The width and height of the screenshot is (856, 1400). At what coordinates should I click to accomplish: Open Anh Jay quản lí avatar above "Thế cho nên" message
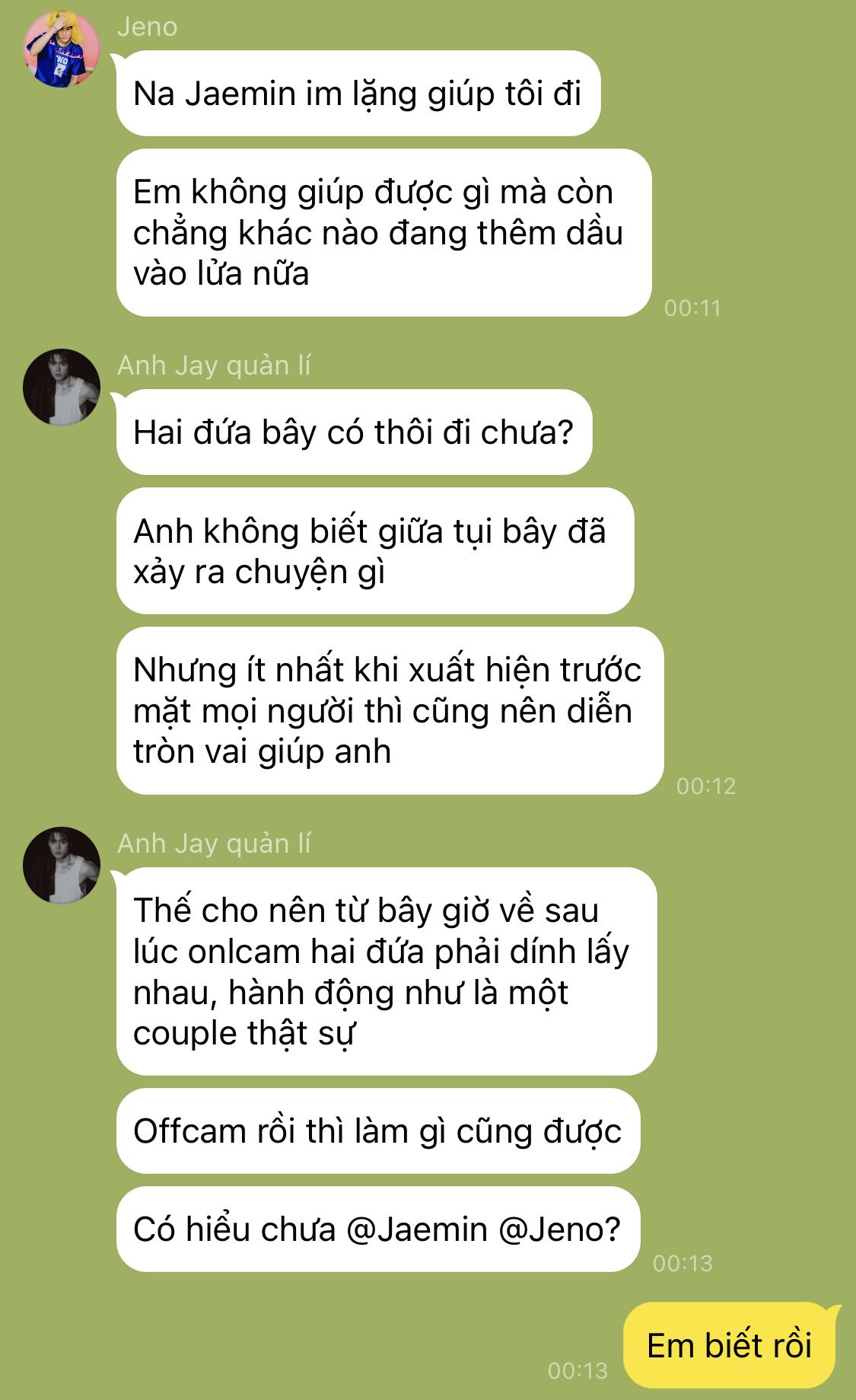tap(62, 865)
